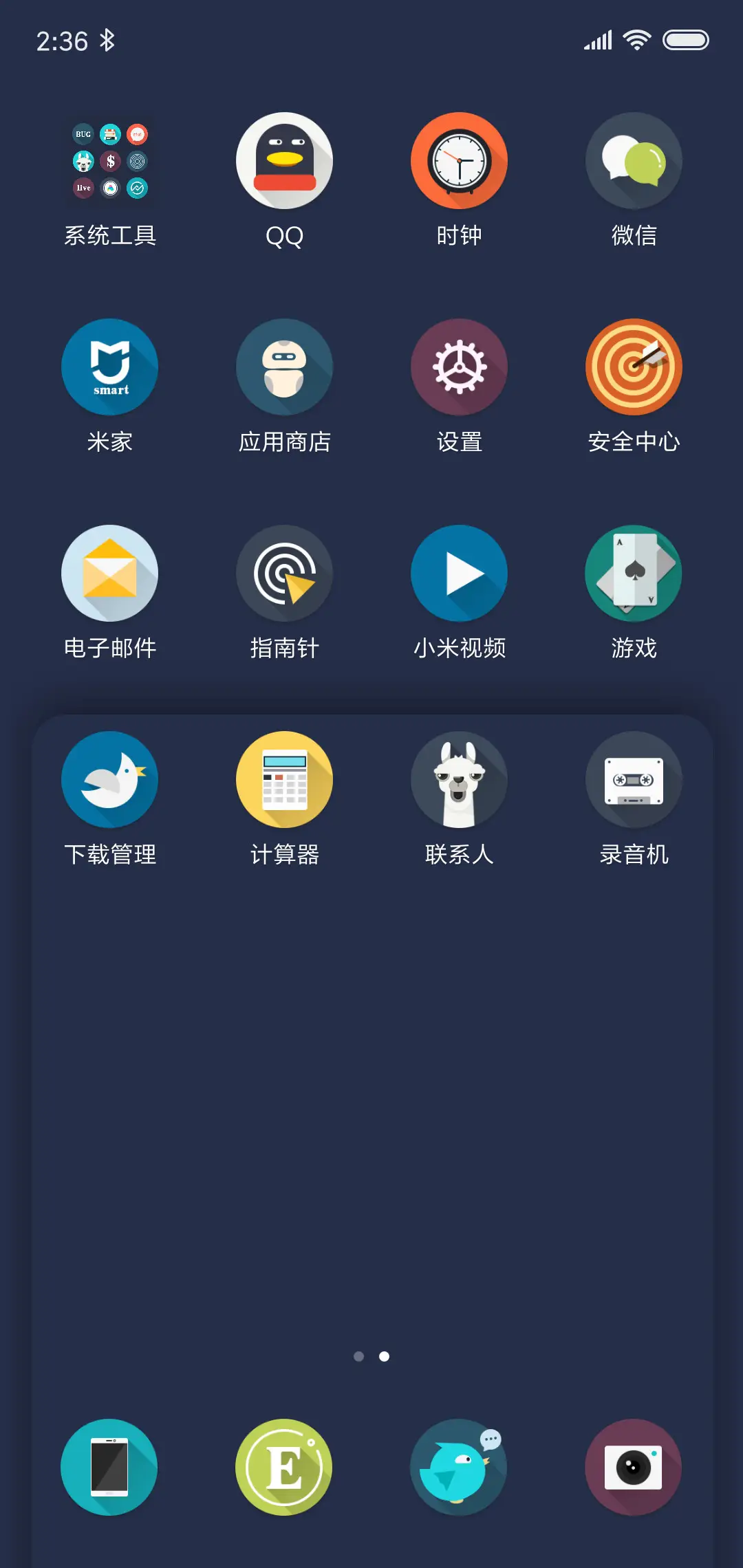Open 联系人 contacts with the llama icon
The height and width of the screenshot is (1568, 743).
coord(460,779)
